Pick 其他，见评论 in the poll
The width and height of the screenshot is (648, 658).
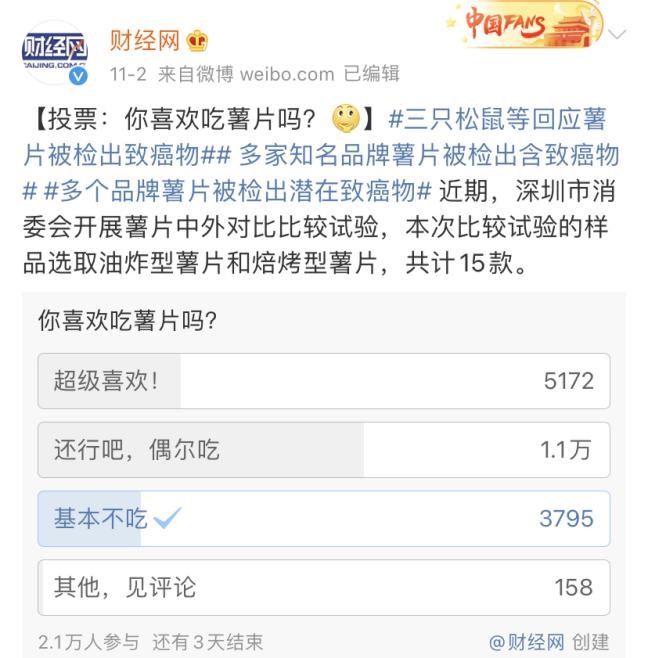tap(323, 587)
